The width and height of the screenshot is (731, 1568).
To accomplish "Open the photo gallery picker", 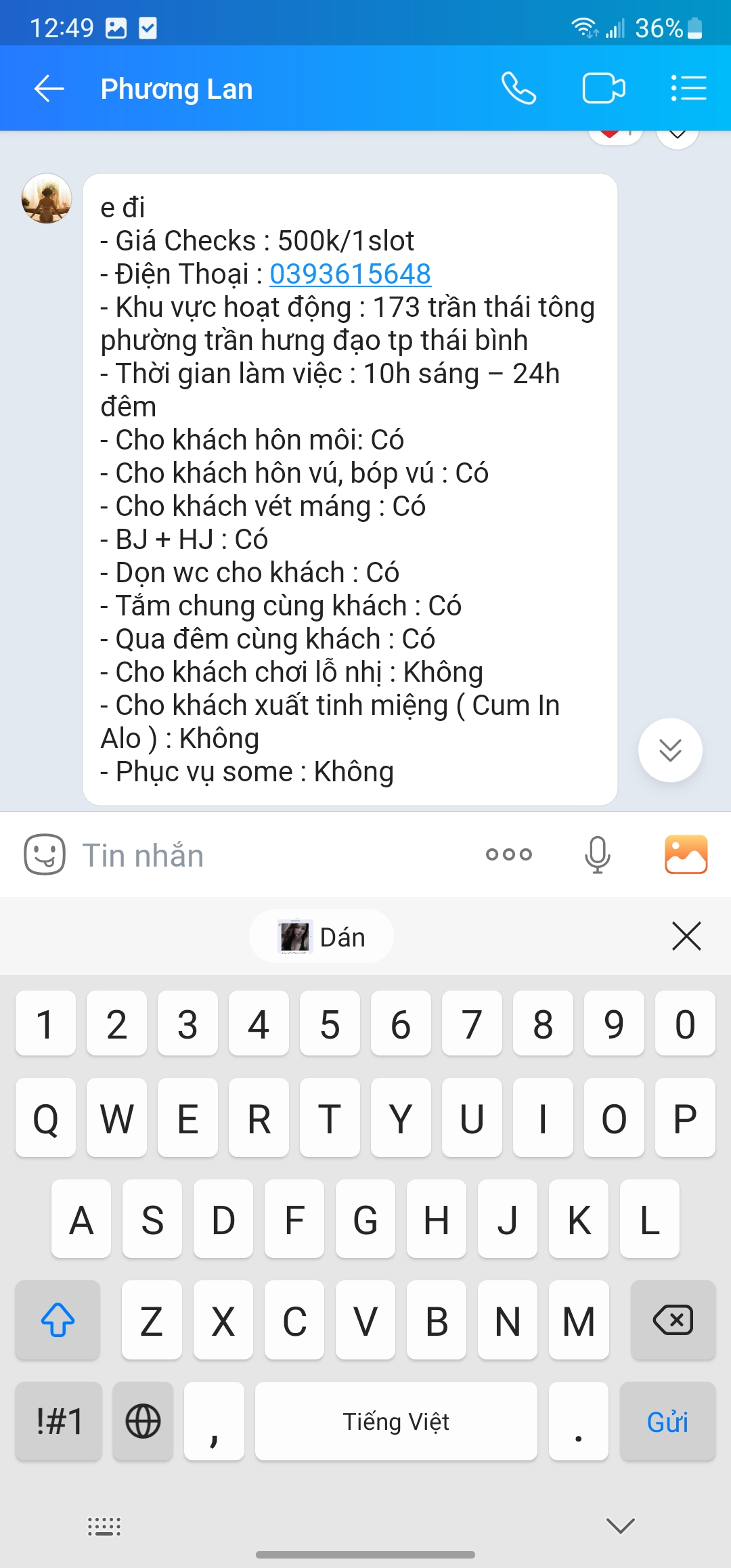I will coord(686,854).
